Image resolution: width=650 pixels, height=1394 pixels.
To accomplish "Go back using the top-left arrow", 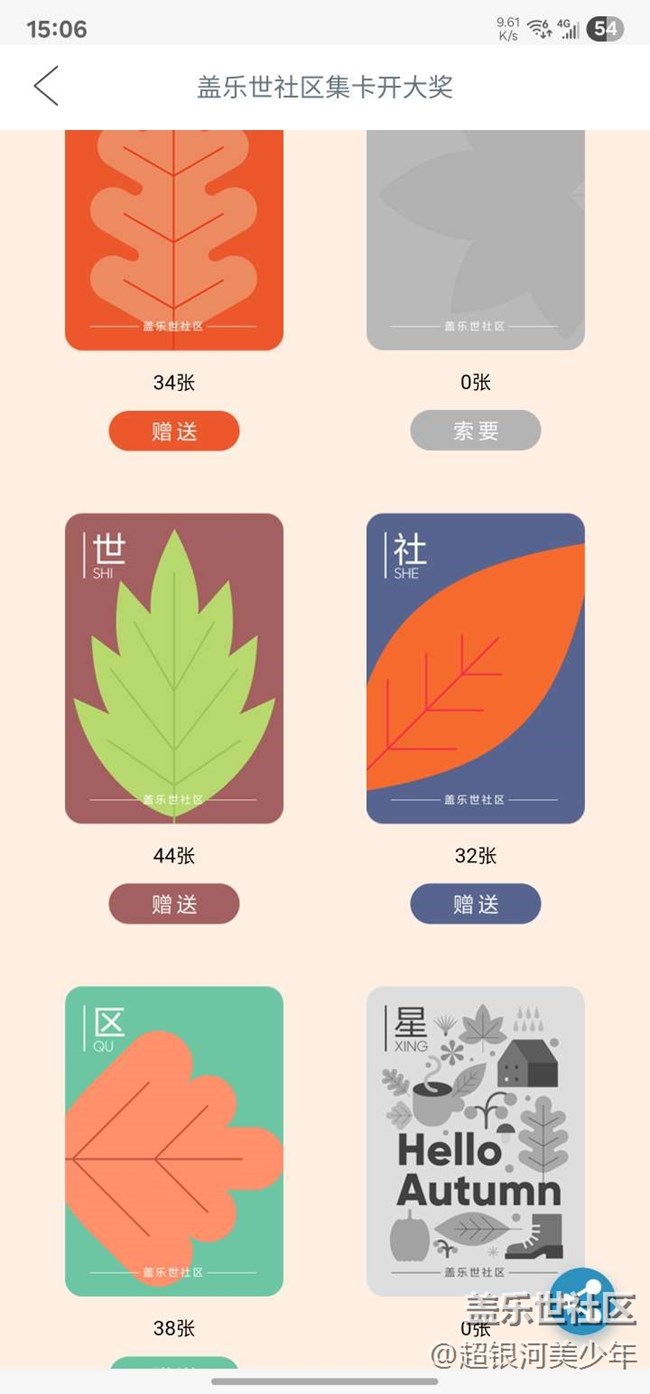I will tap(46, 87).
